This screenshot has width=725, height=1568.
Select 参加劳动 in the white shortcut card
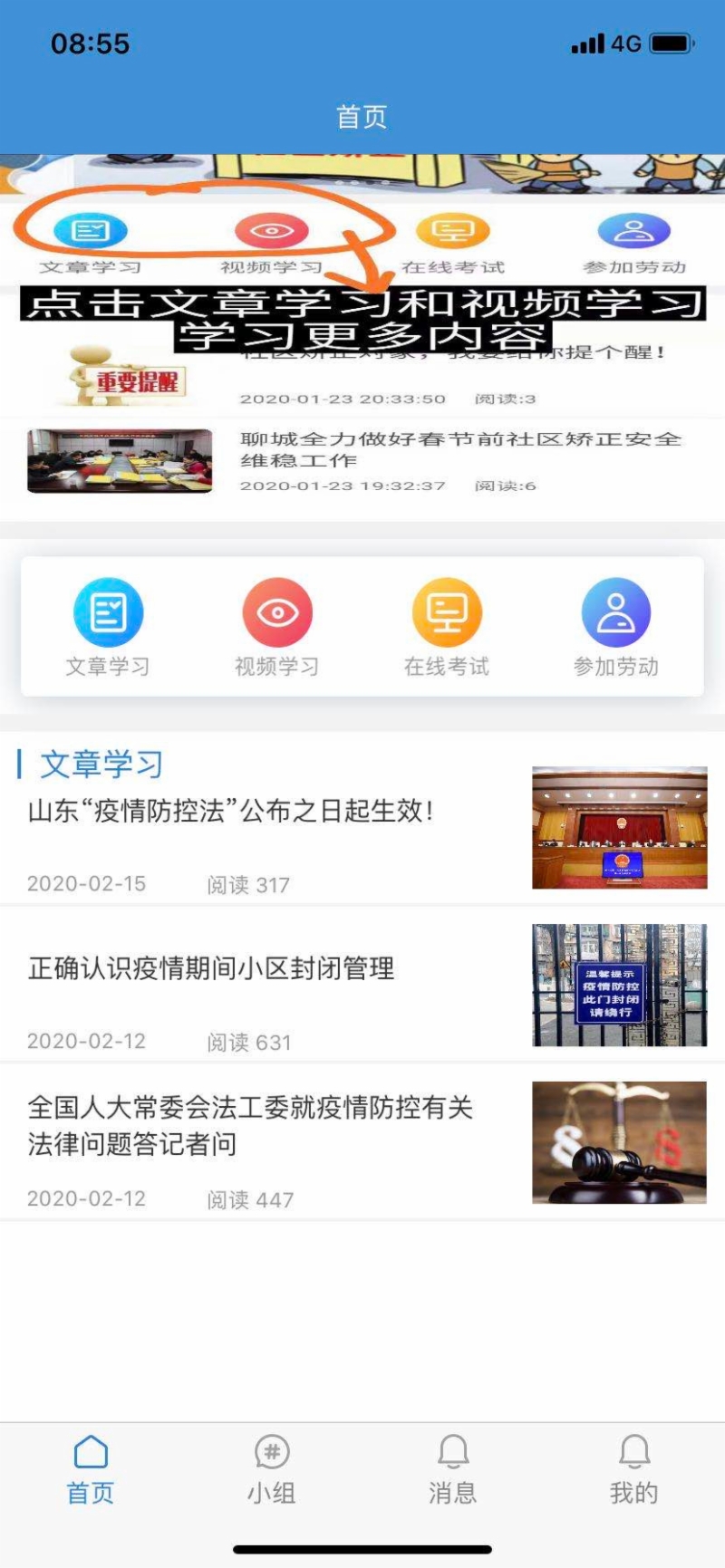tap(616, 626)
